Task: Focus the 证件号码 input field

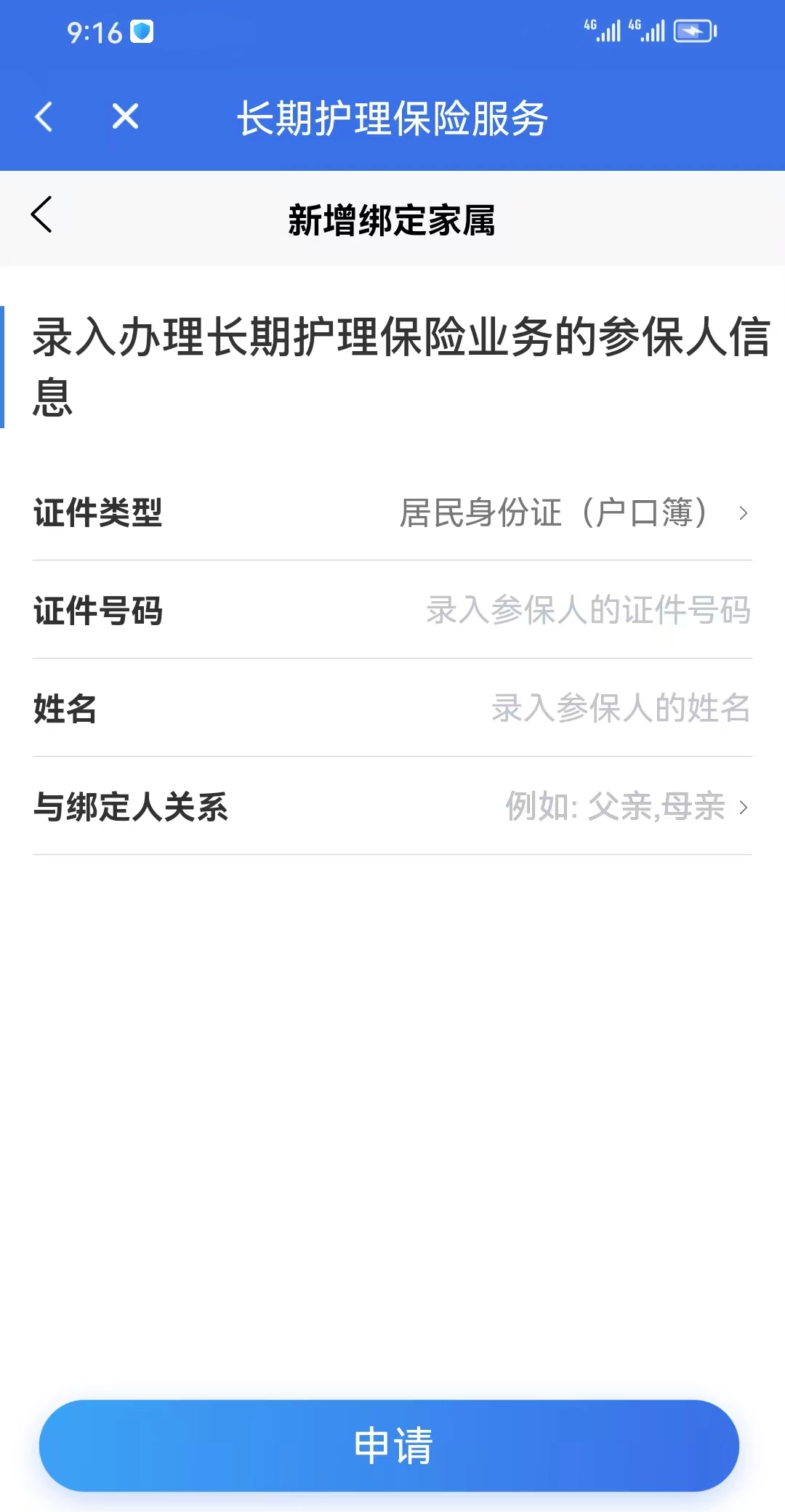Action: pos(587,611)
